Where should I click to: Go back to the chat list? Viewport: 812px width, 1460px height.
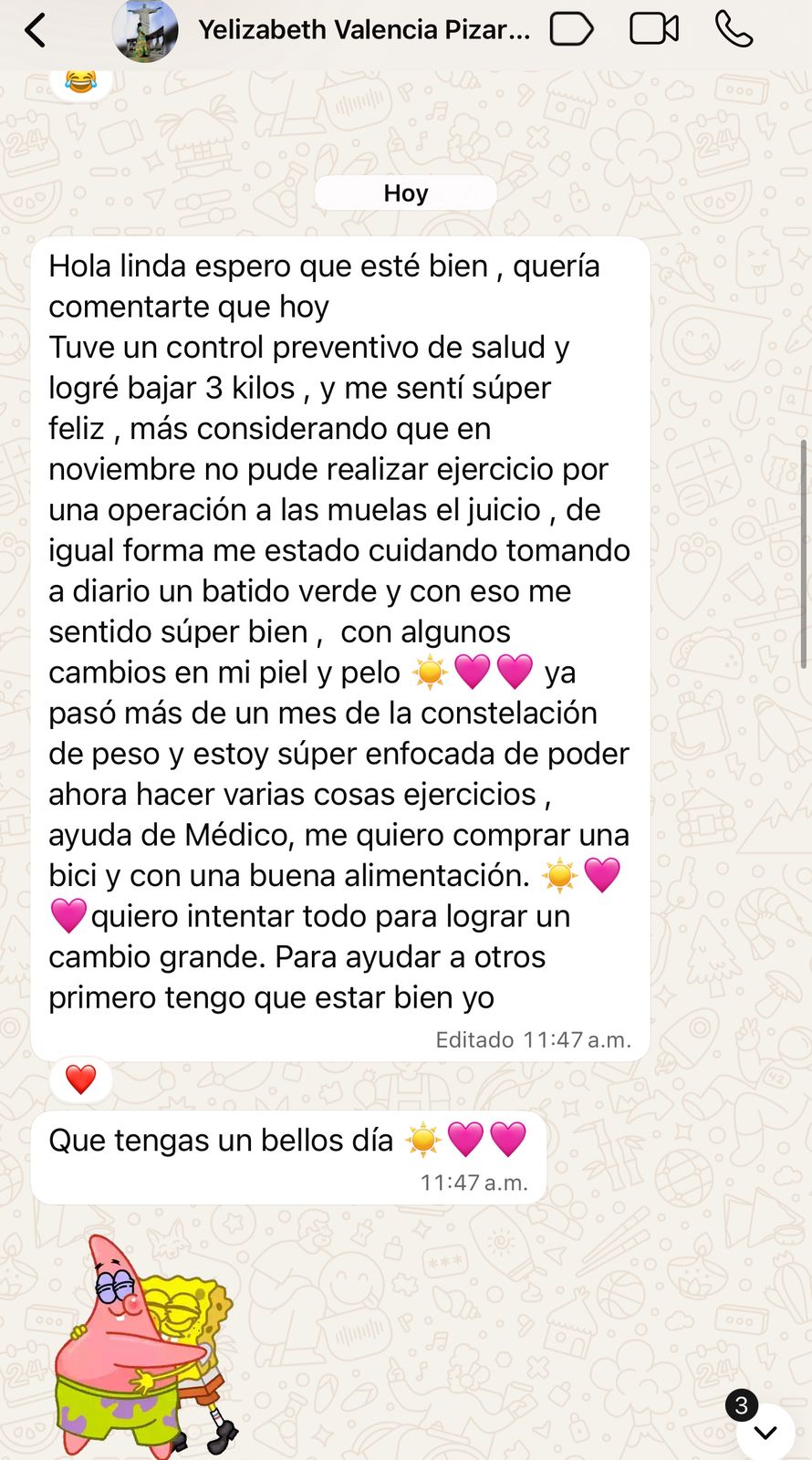coord(36,30)
